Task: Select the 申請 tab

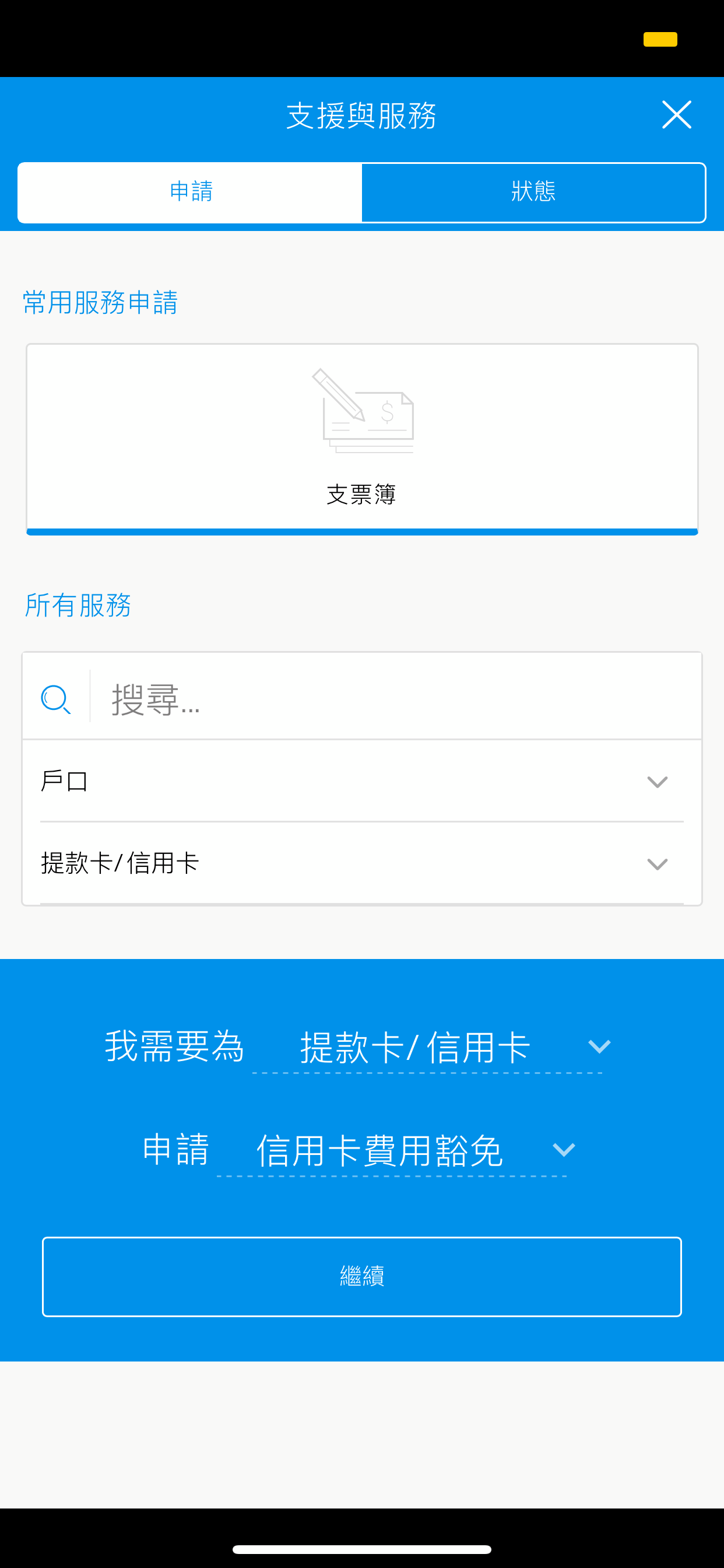Action: click(x=191, y=192)
